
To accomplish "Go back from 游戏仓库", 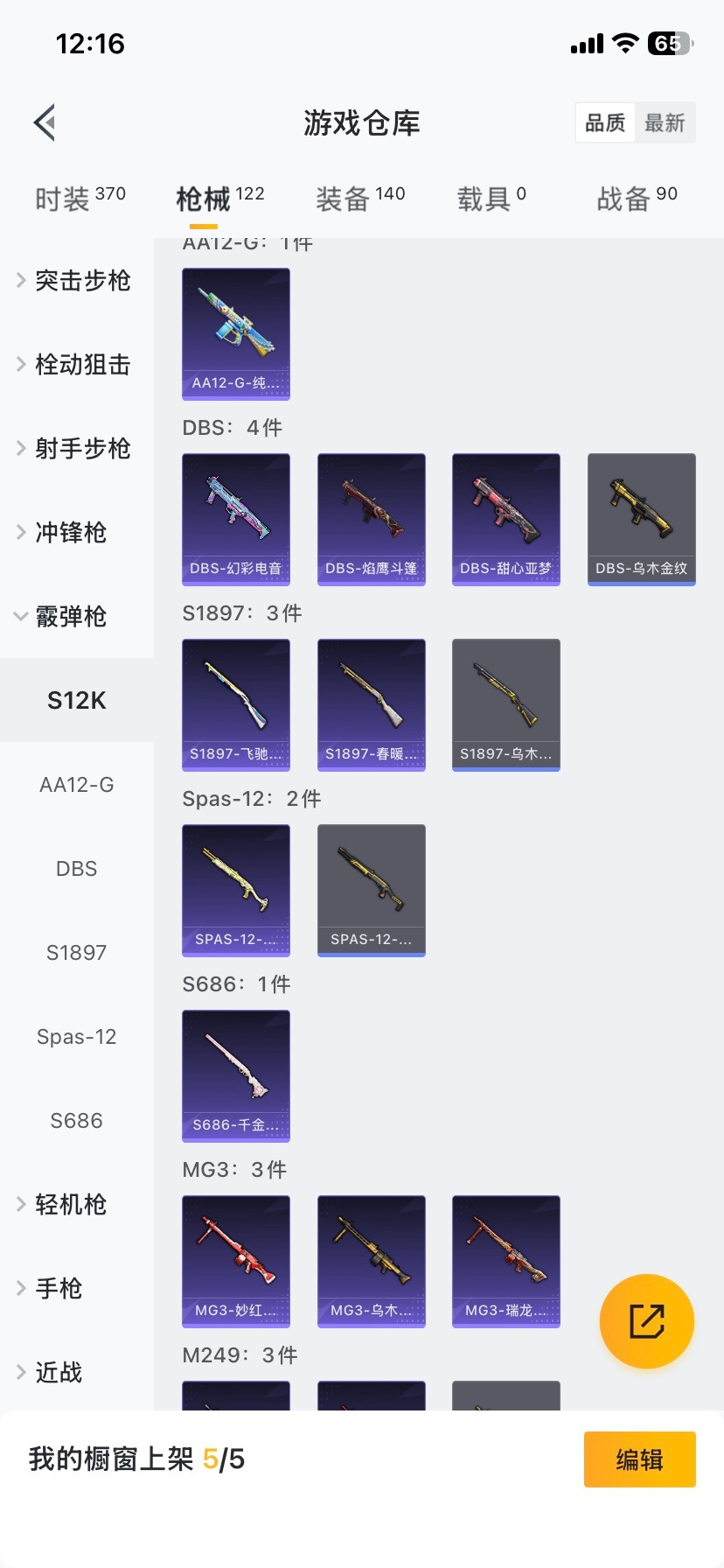I will pos(45,122).
